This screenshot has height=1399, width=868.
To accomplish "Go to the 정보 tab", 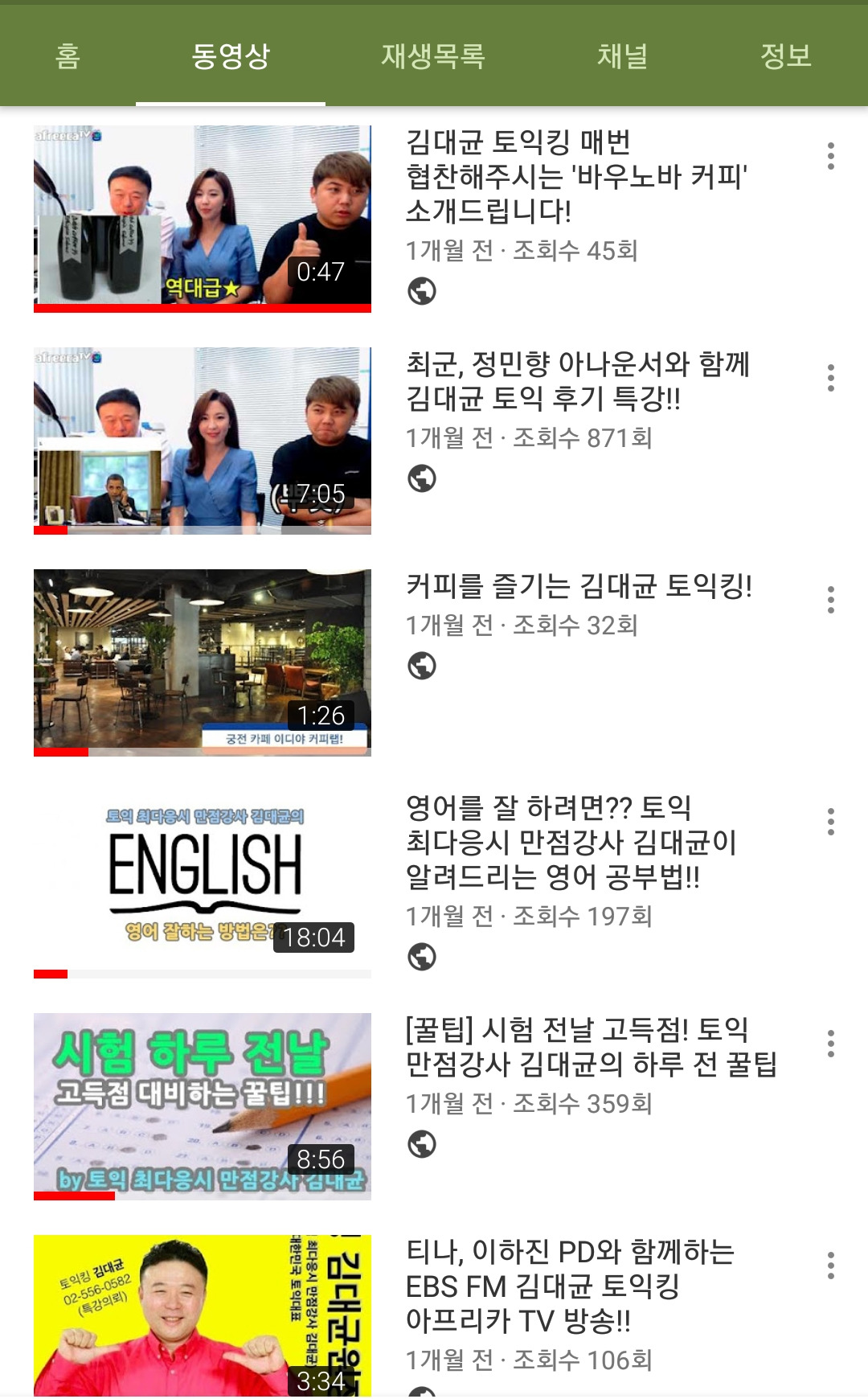I will click(x=785, y=56).
